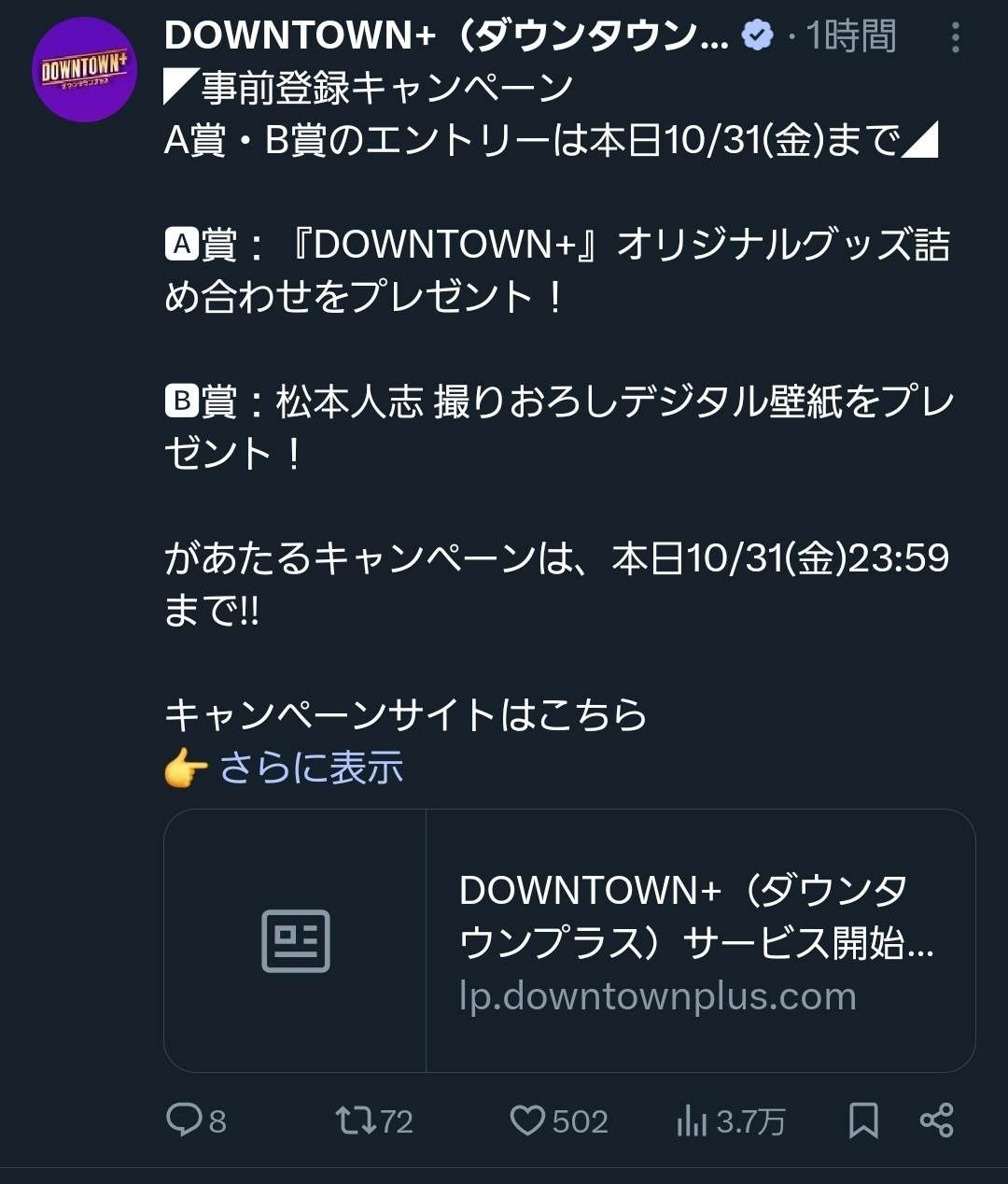The width and height of the screenshot is (1008, 1184).
Task: Open the DOWNTOWN+ profile avatar
Action: [x=85, y=70]
